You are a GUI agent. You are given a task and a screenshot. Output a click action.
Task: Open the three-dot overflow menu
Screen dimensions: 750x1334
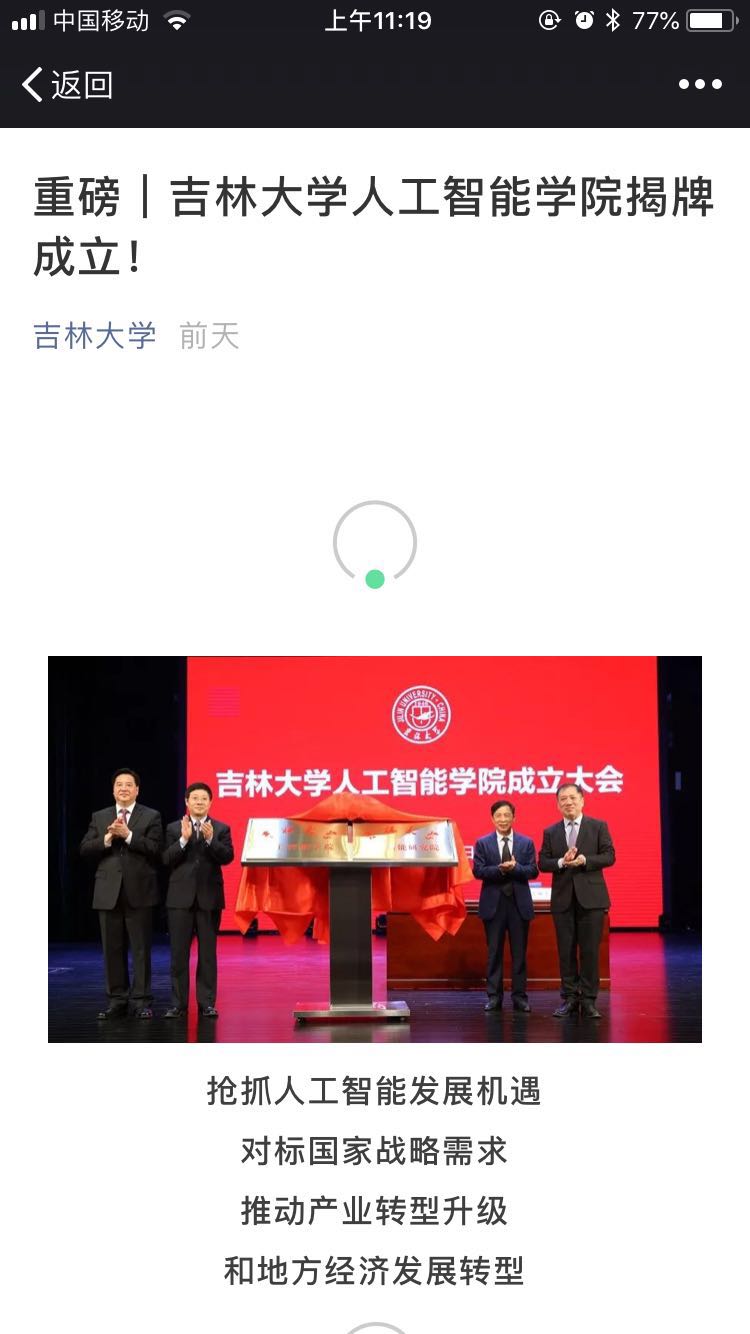tap(700, 85)
